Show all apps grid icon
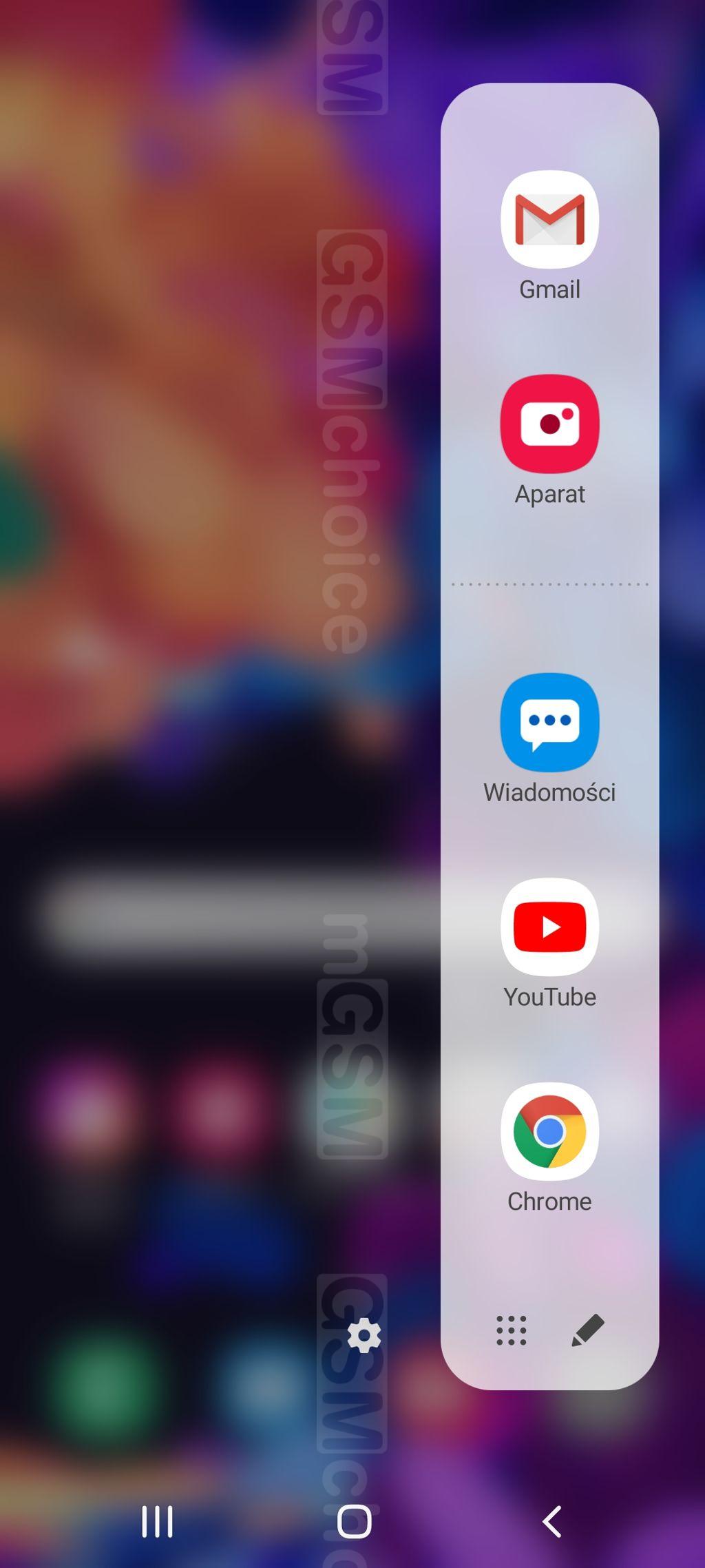 (x=512, y=1330)
